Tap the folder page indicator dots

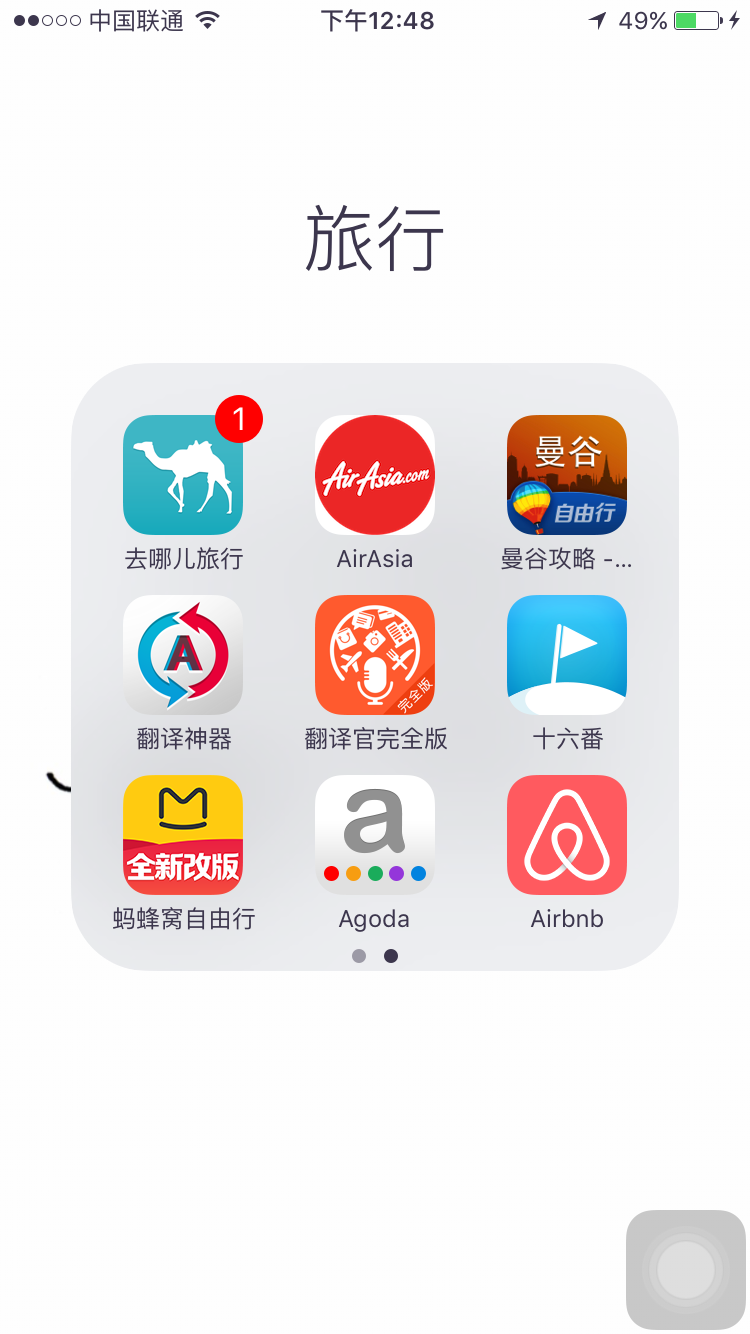pyautogui.click(x=375, y=956)
